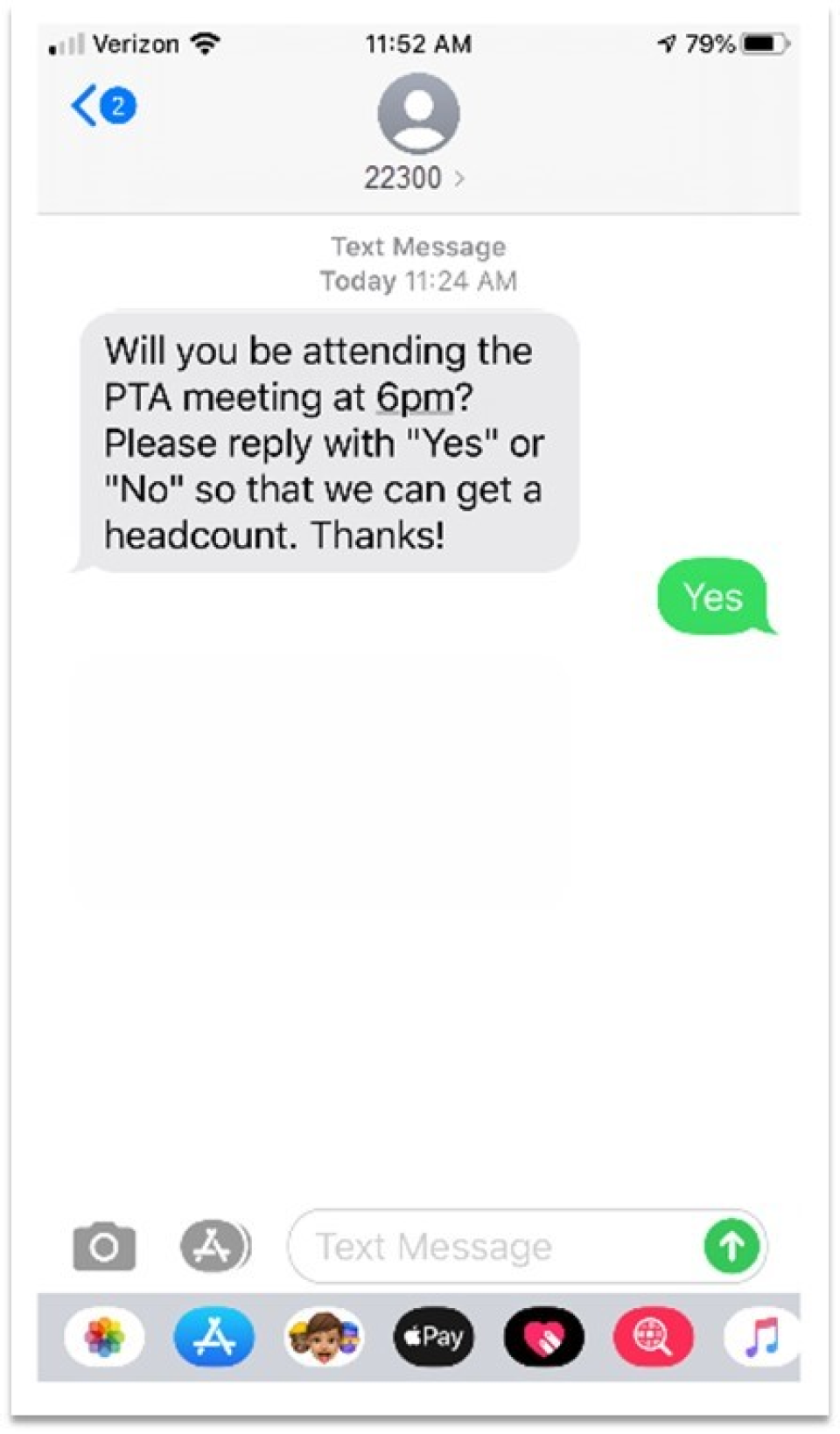Open the App Store in the app strip

[x=214, y=1336]
